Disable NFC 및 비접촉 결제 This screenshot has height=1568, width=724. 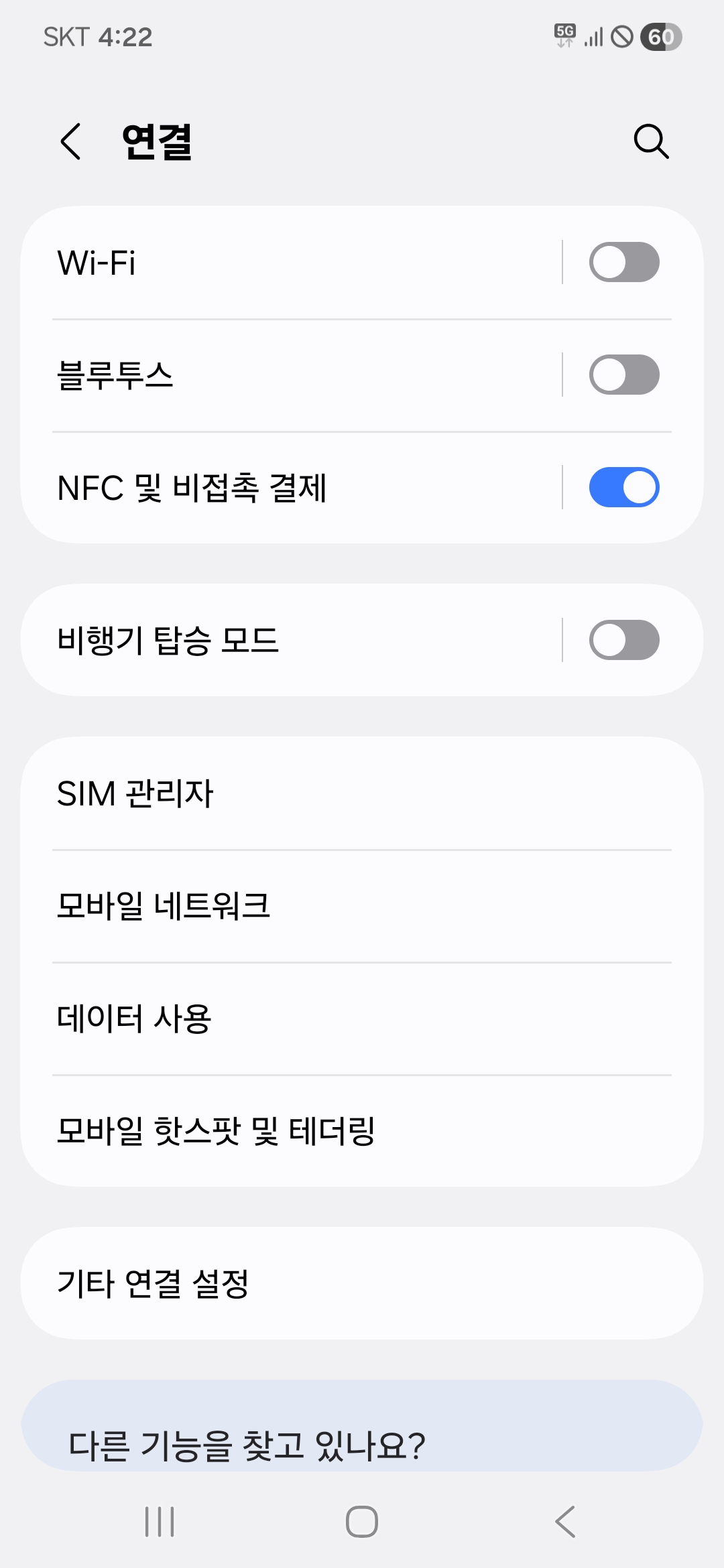(625, 487)
